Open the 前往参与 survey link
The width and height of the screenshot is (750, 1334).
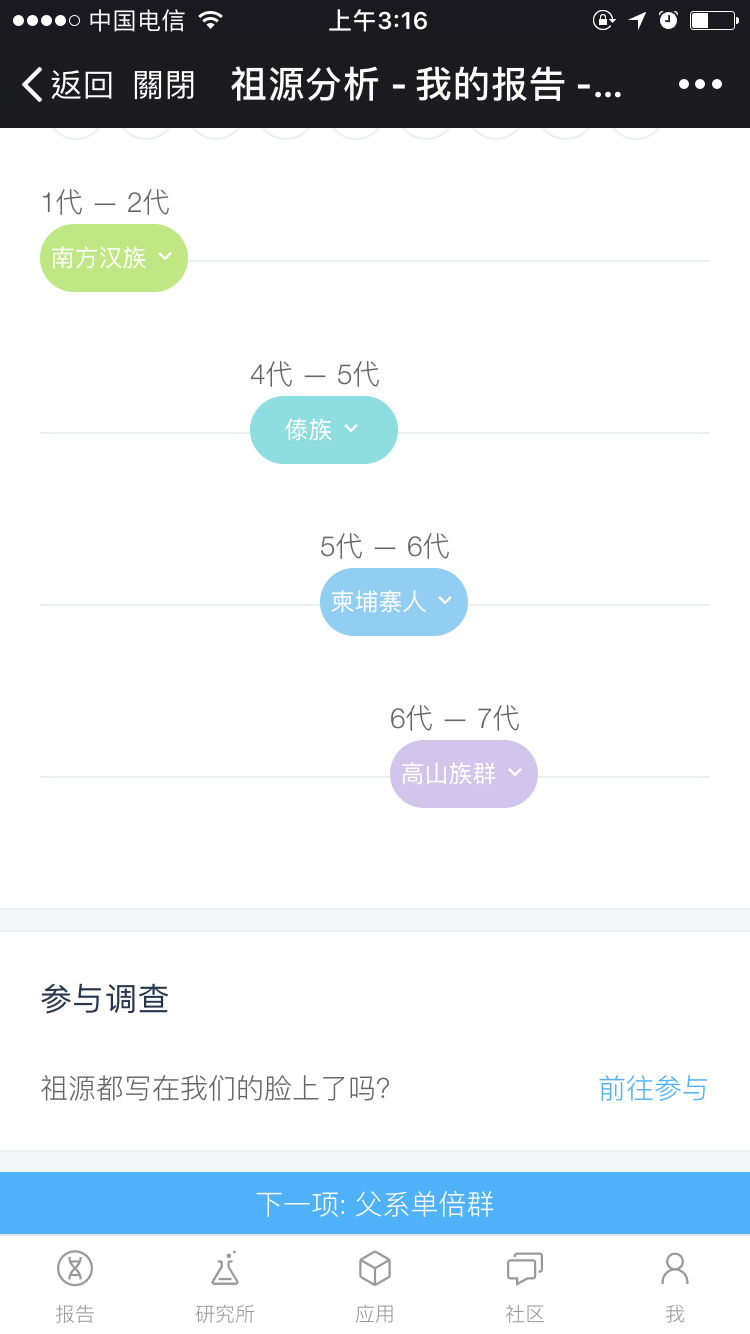tap(653, 1088)
